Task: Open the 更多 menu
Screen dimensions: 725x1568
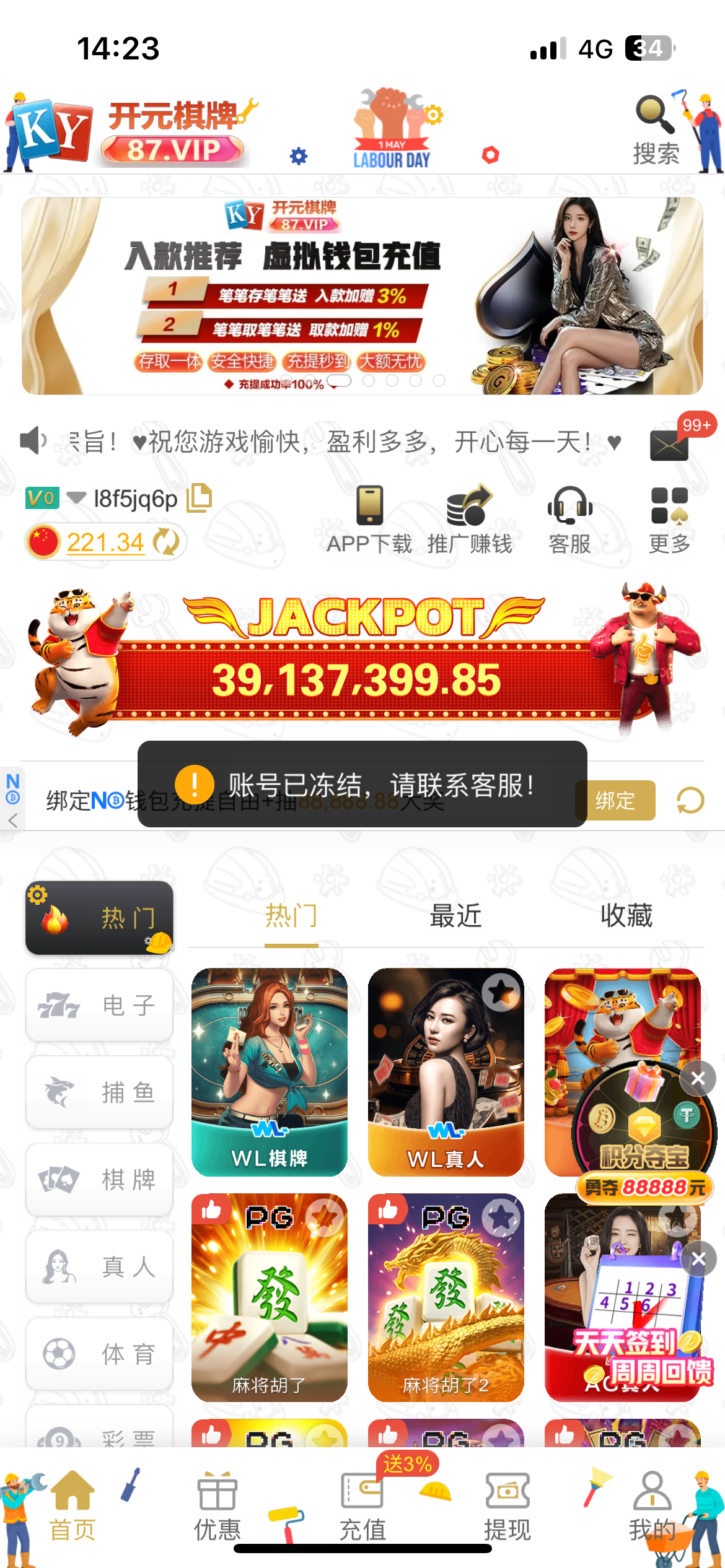Action: pyautogui.click(x=669, y=520)
